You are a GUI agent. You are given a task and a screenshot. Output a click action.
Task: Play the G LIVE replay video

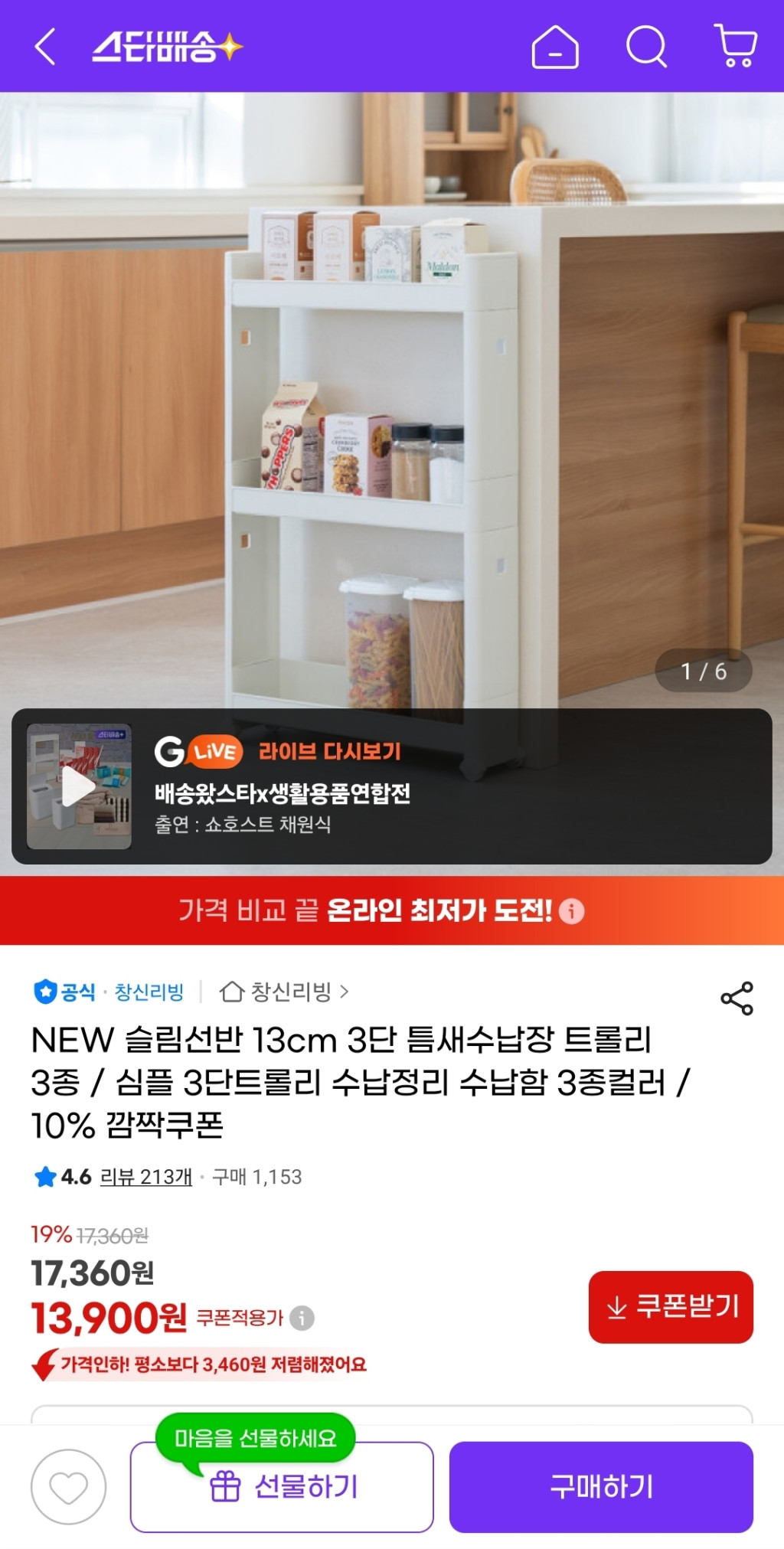tap(79, 786)
